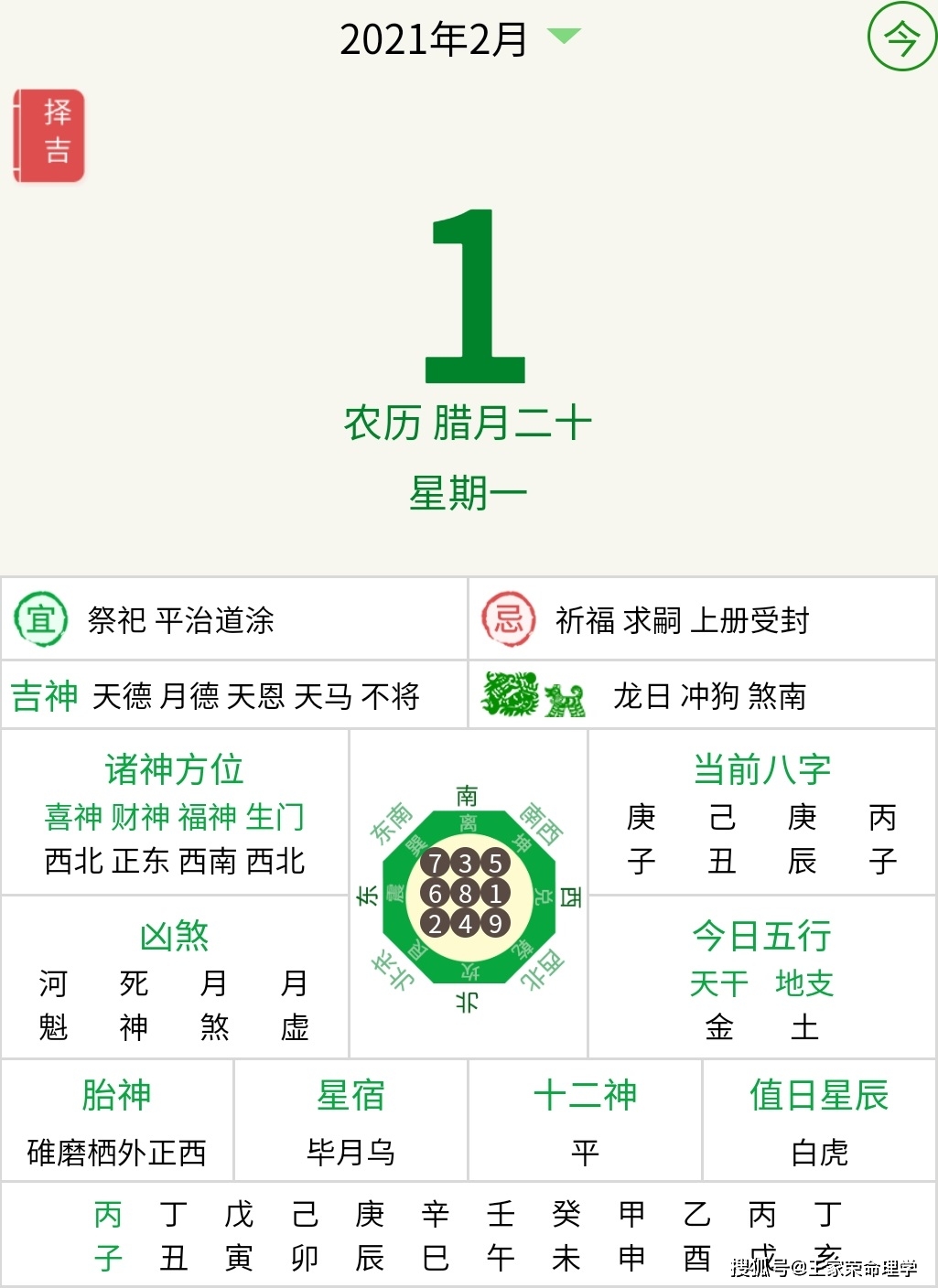938x1288 pixels.
Task: Select the dragon zodiac icon
Action: [510, 695]
